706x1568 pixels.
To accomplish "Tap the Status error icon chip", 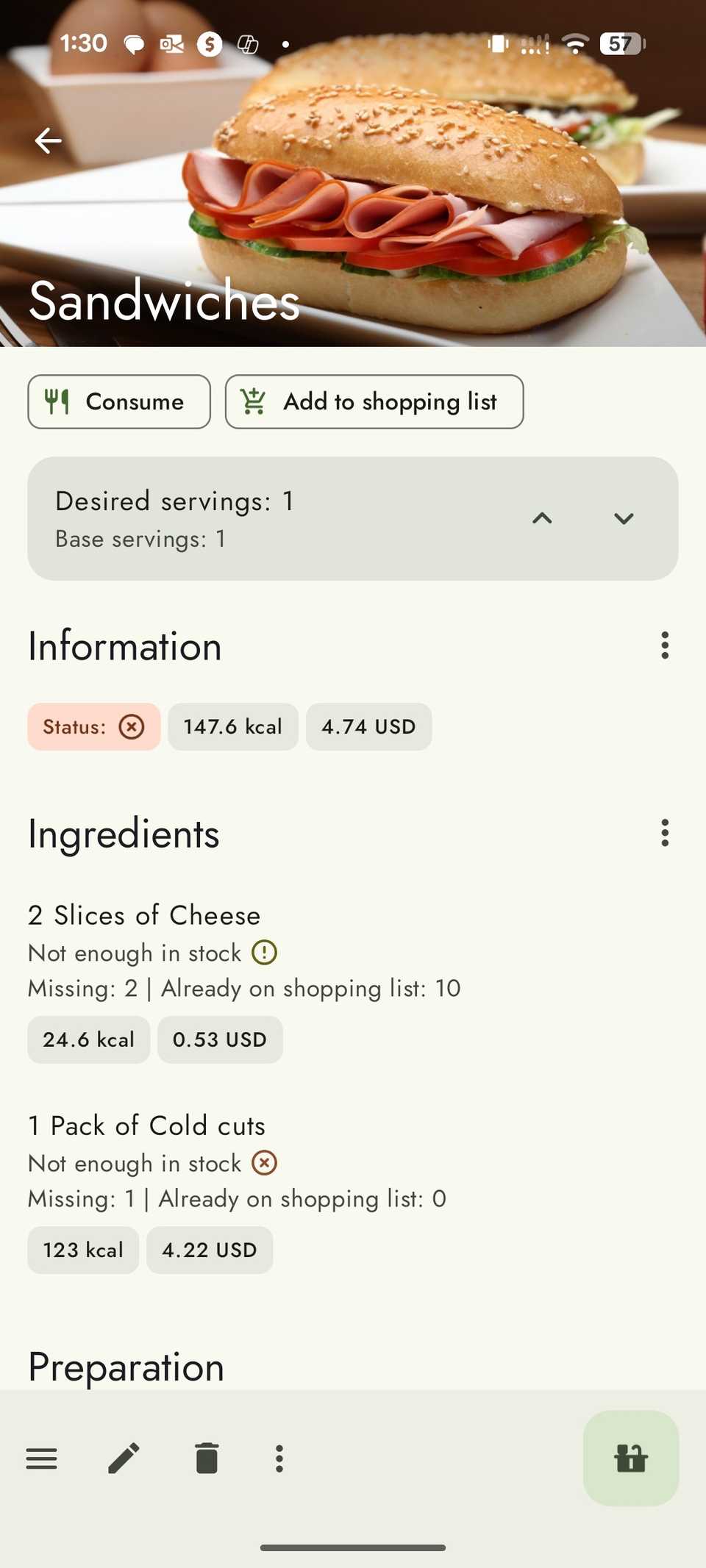I will (131, 726).
